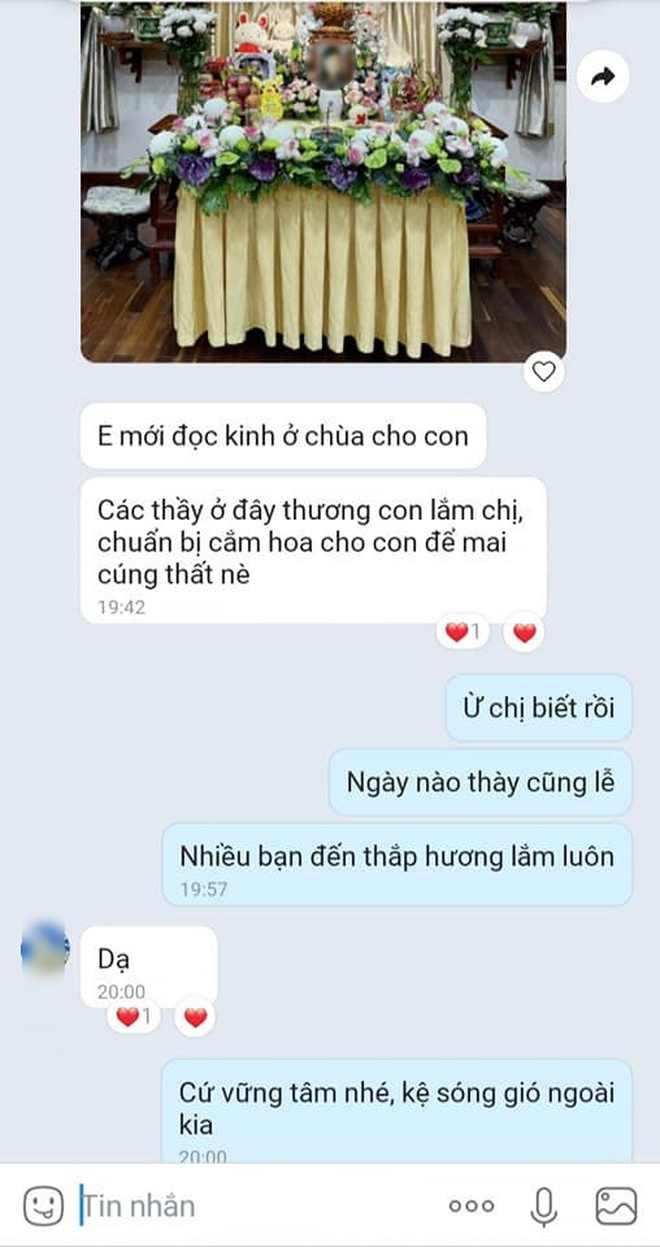Tap the heart outline under the photo
Image resolution: width=660 pixels, height=1247 pixels.
[x=543, y=372]
